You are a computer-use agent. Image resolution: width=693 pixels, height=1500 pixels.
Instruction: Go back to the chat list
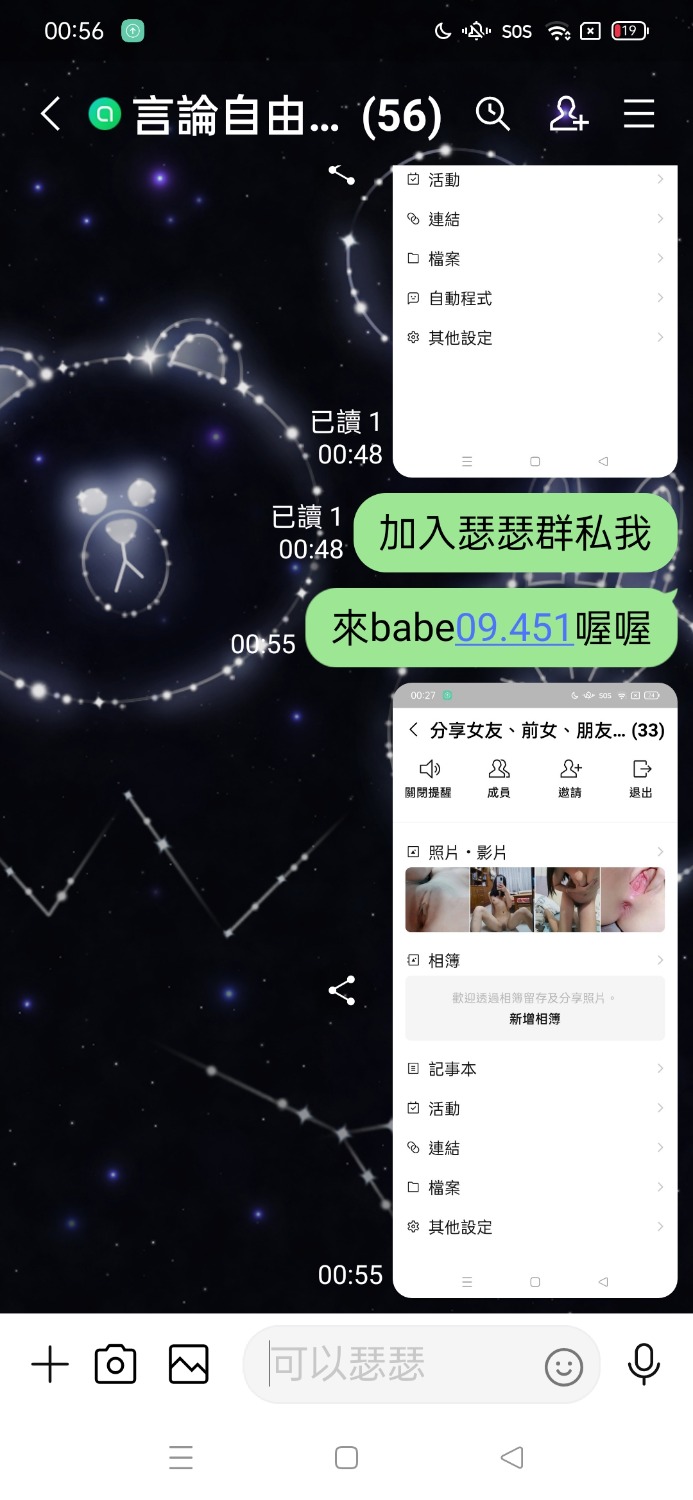pyautogui.click(x=50, y=115)
